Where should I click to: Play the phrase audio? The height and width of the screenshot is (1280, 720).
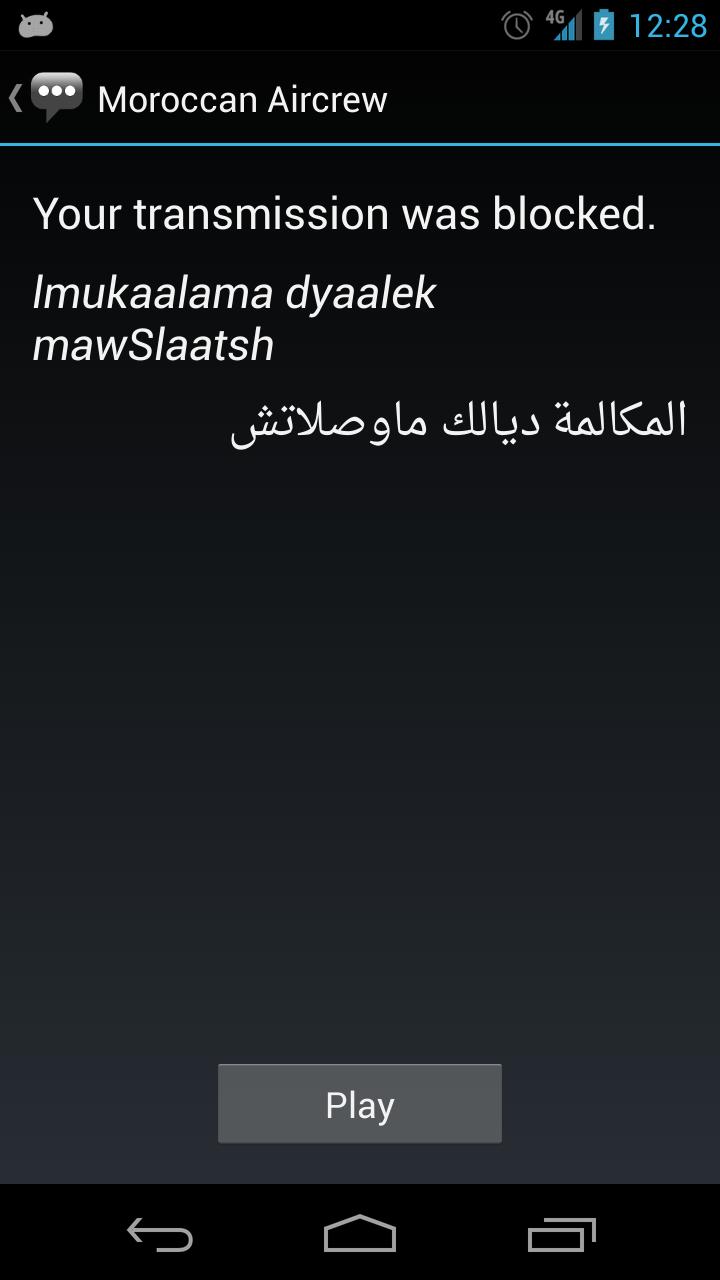coord(359,1104)
